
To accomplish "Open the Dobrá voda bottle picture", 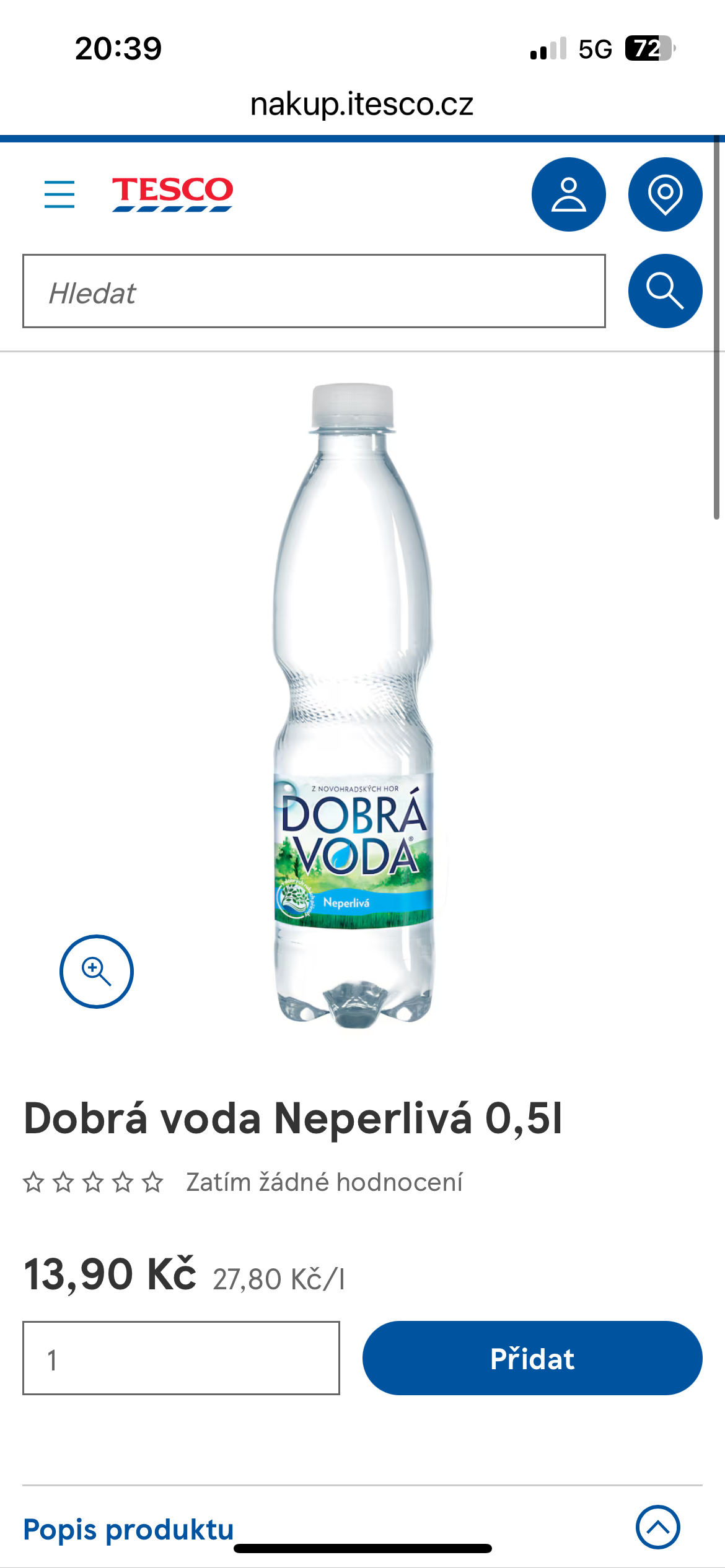I will tap(353, 706).
